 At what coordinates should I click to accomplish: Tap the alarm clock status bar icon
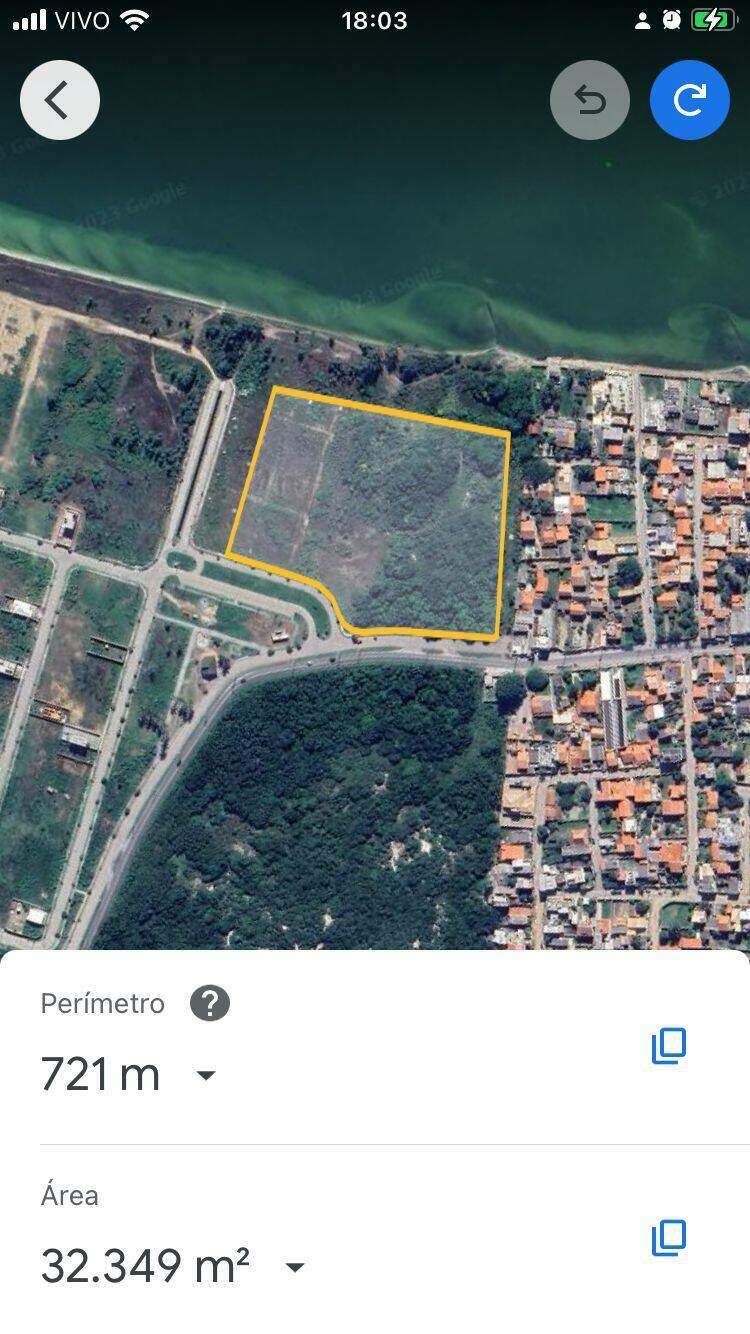click(x=671, y=18)
